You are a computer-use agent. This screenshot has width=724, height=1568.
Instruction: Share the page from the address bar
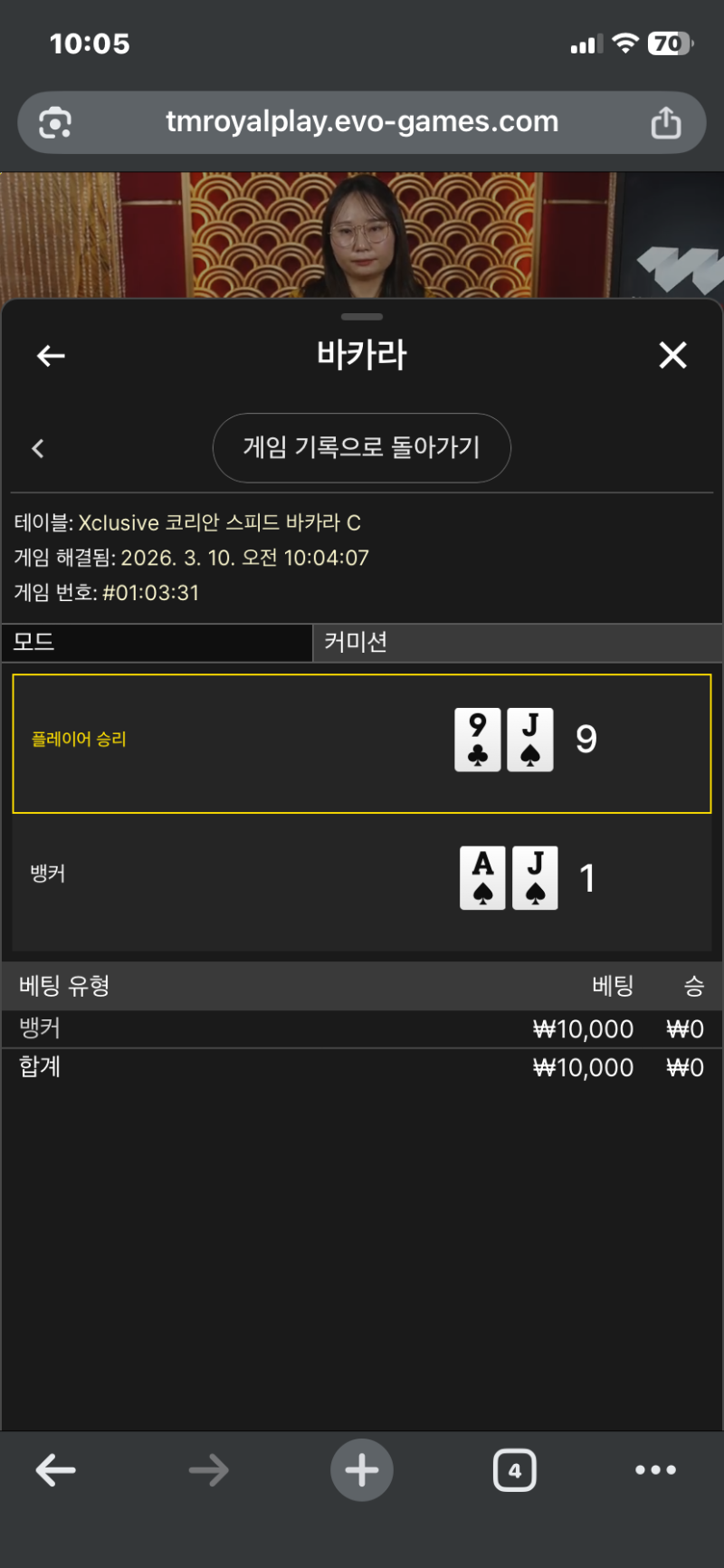click(x=666, y=122)
